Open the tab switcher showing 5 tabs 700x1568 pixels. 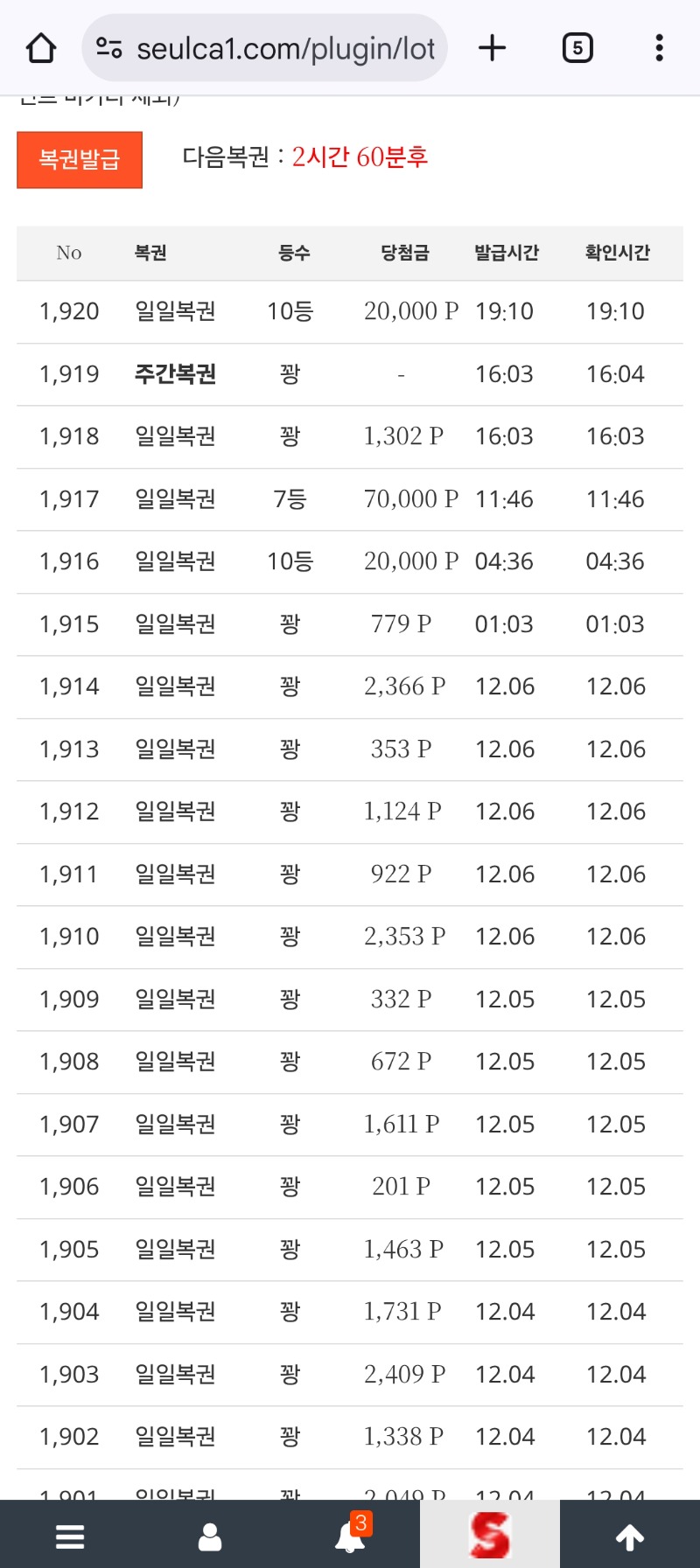(577, 48)
